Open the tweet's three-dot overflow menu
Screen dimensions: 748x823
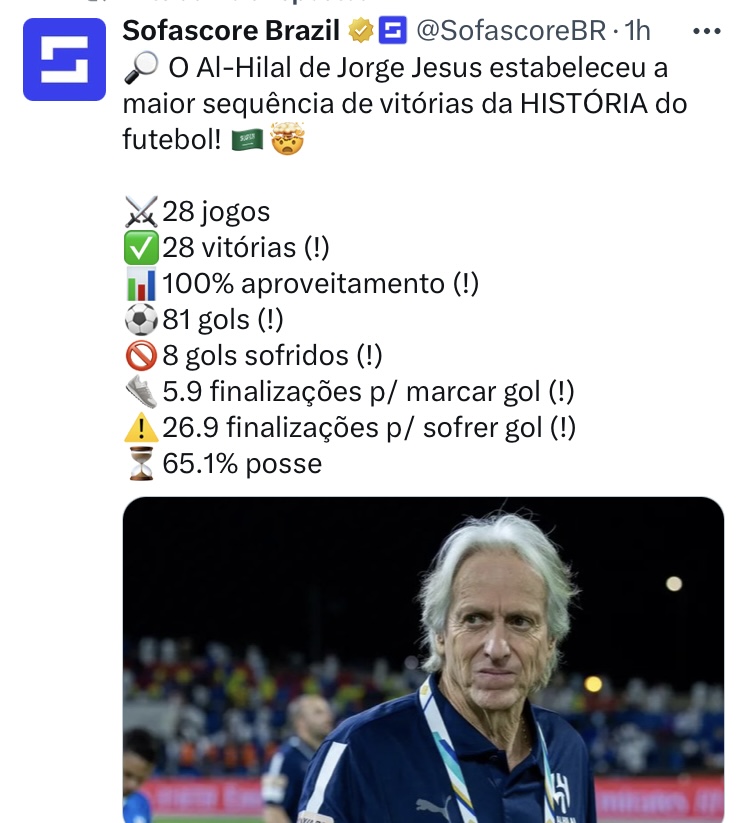pos(706,31)
